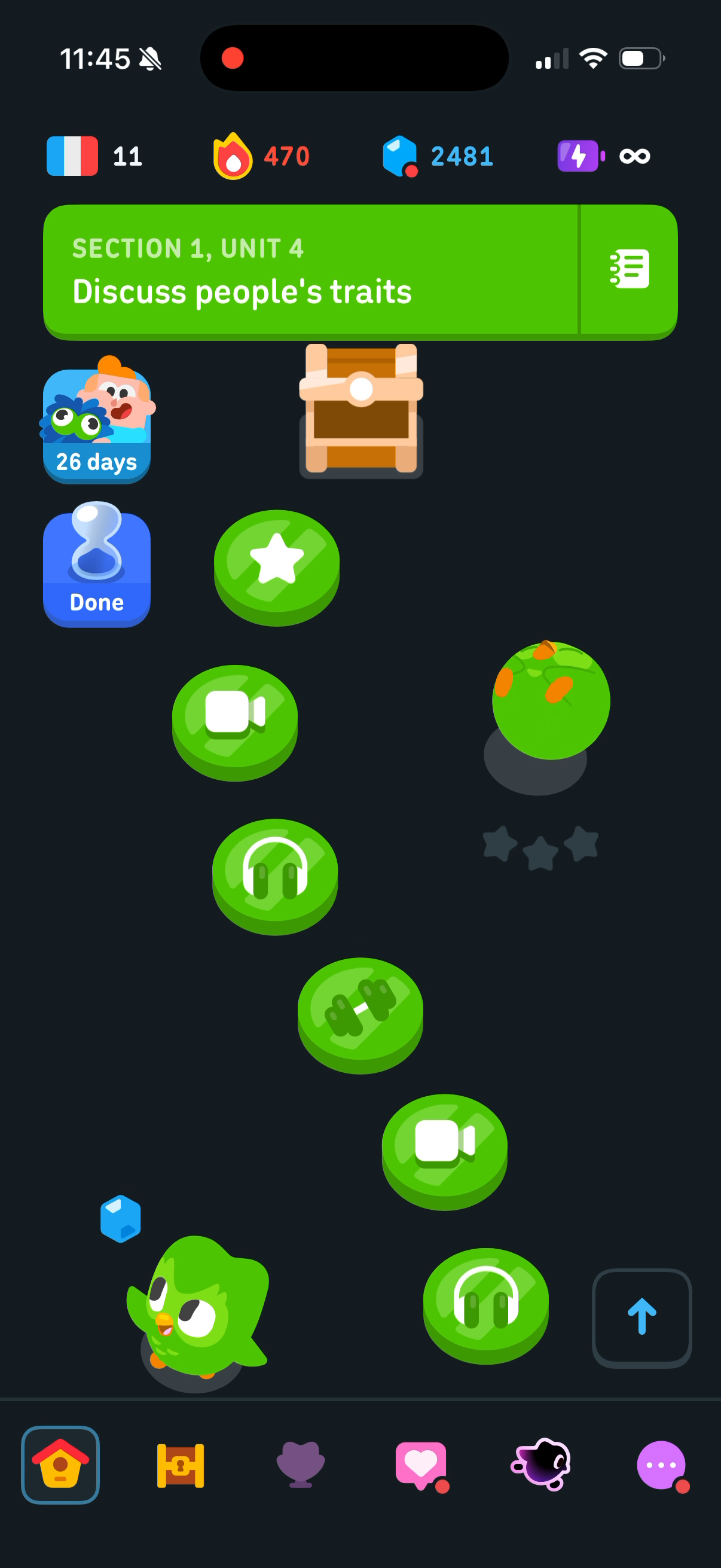Switch to the home tab

[60, 1465]
